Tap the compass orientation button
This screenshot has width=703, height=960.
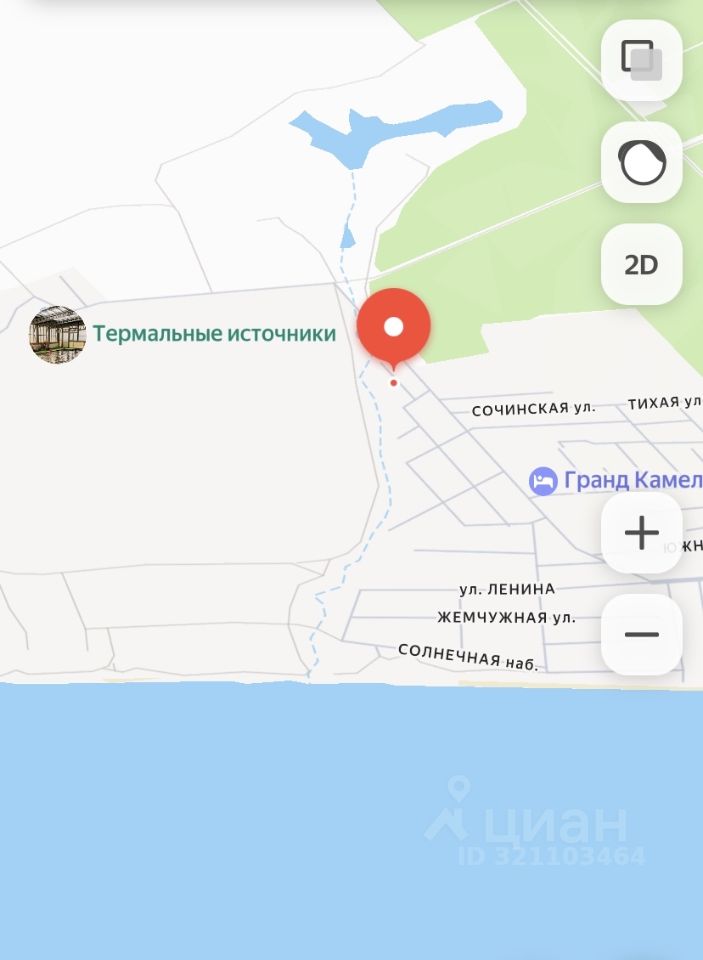[x=641, y=162]
